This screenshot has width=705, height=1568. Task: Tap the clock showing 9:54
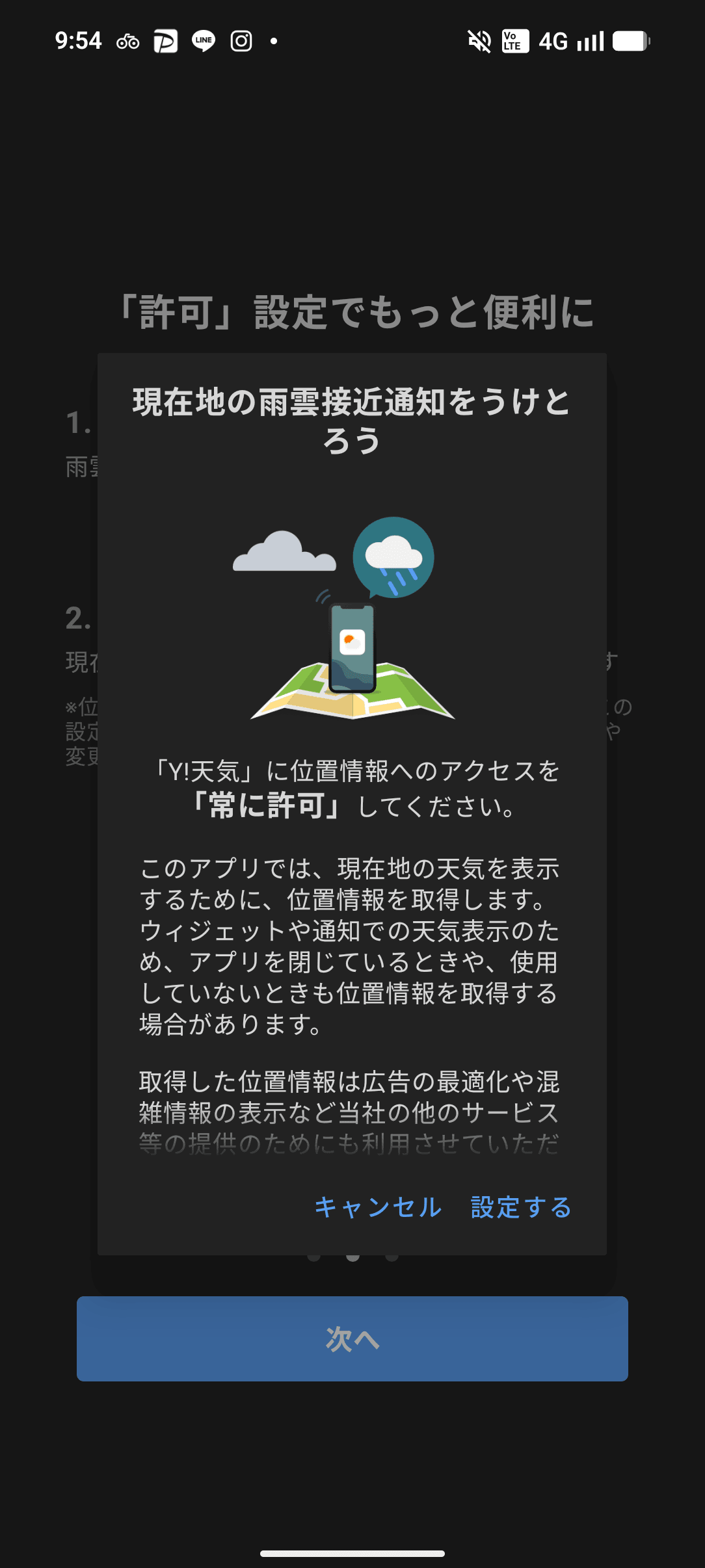pos(78,41)
